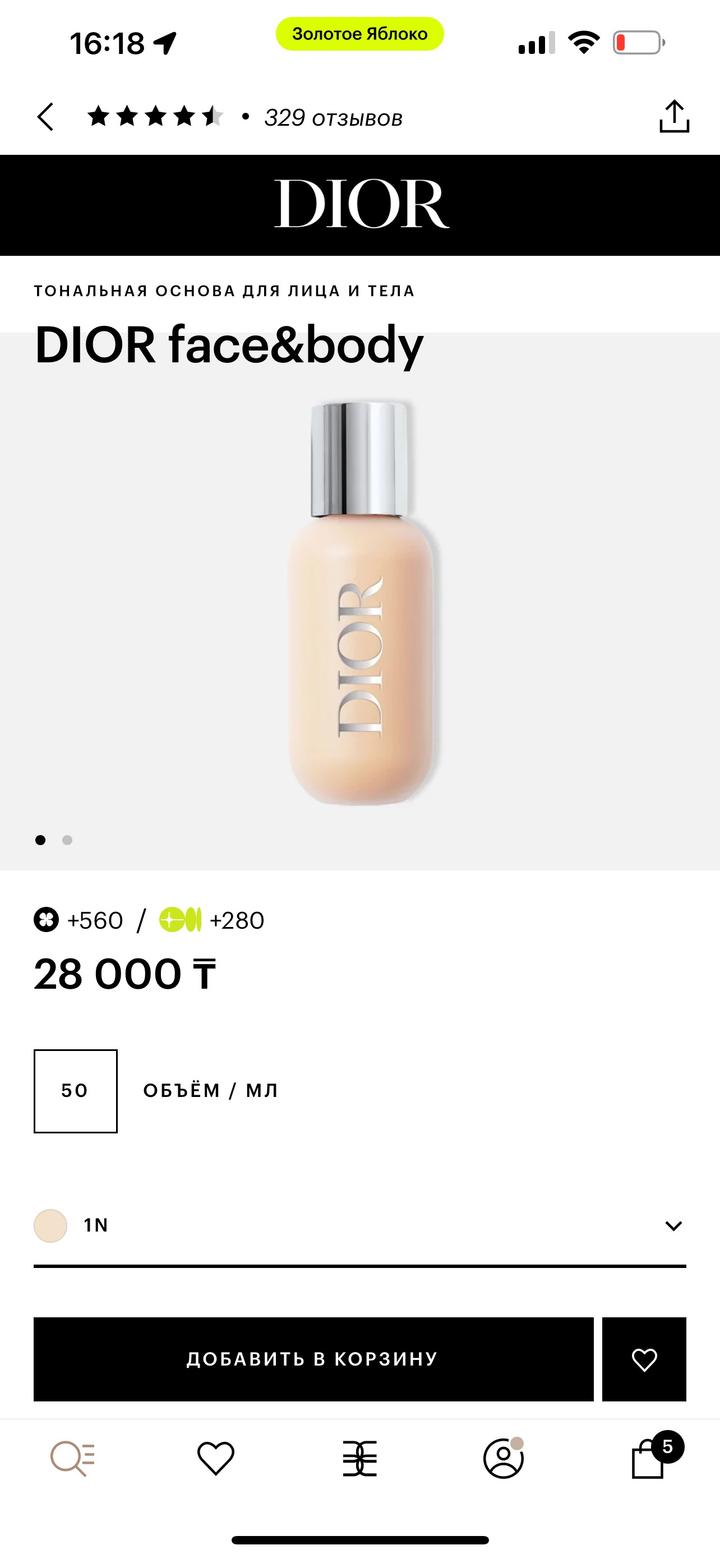Expand the 1N shade dropdown
720x1558 pixels.
[x=672, y=1226]
